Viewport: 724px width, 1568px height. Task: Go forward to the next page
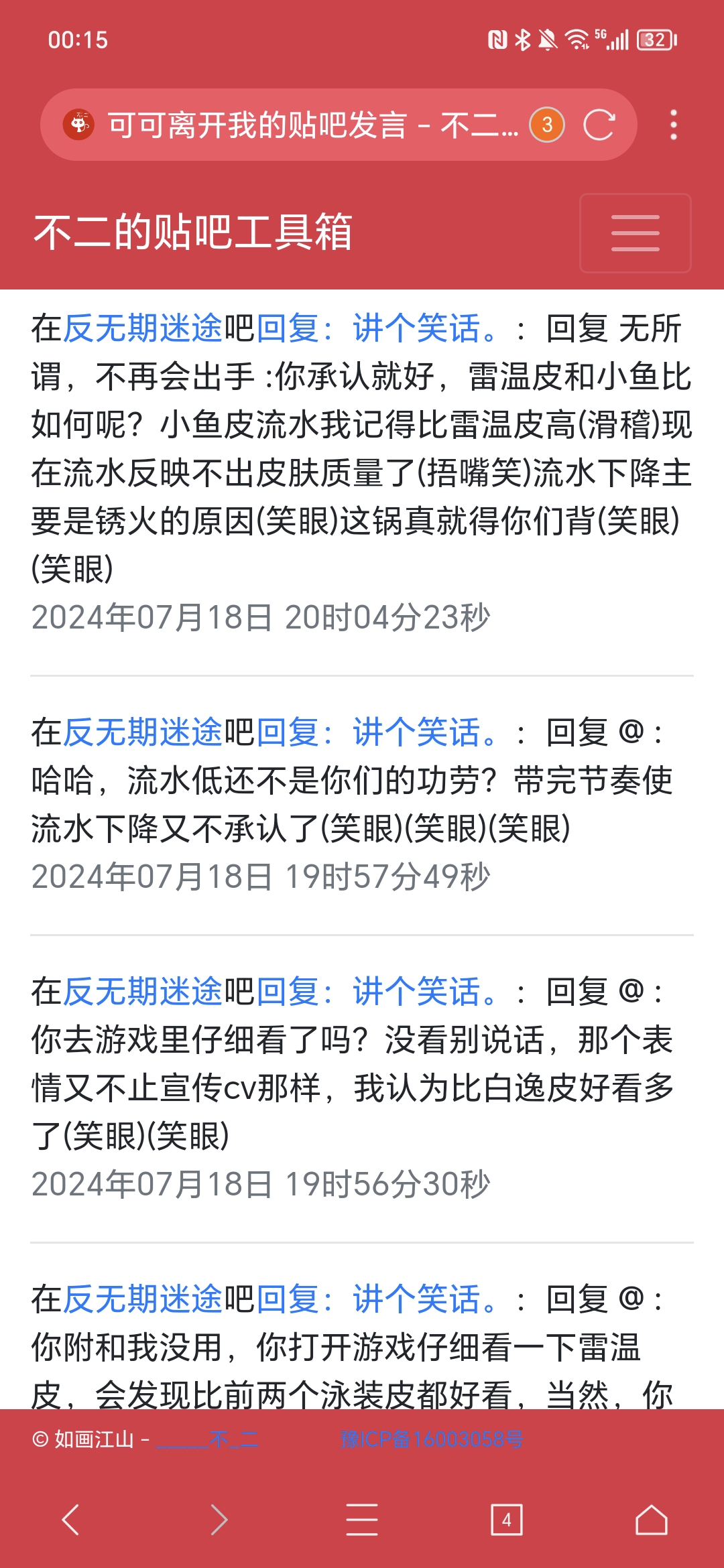pos(218,1519)
